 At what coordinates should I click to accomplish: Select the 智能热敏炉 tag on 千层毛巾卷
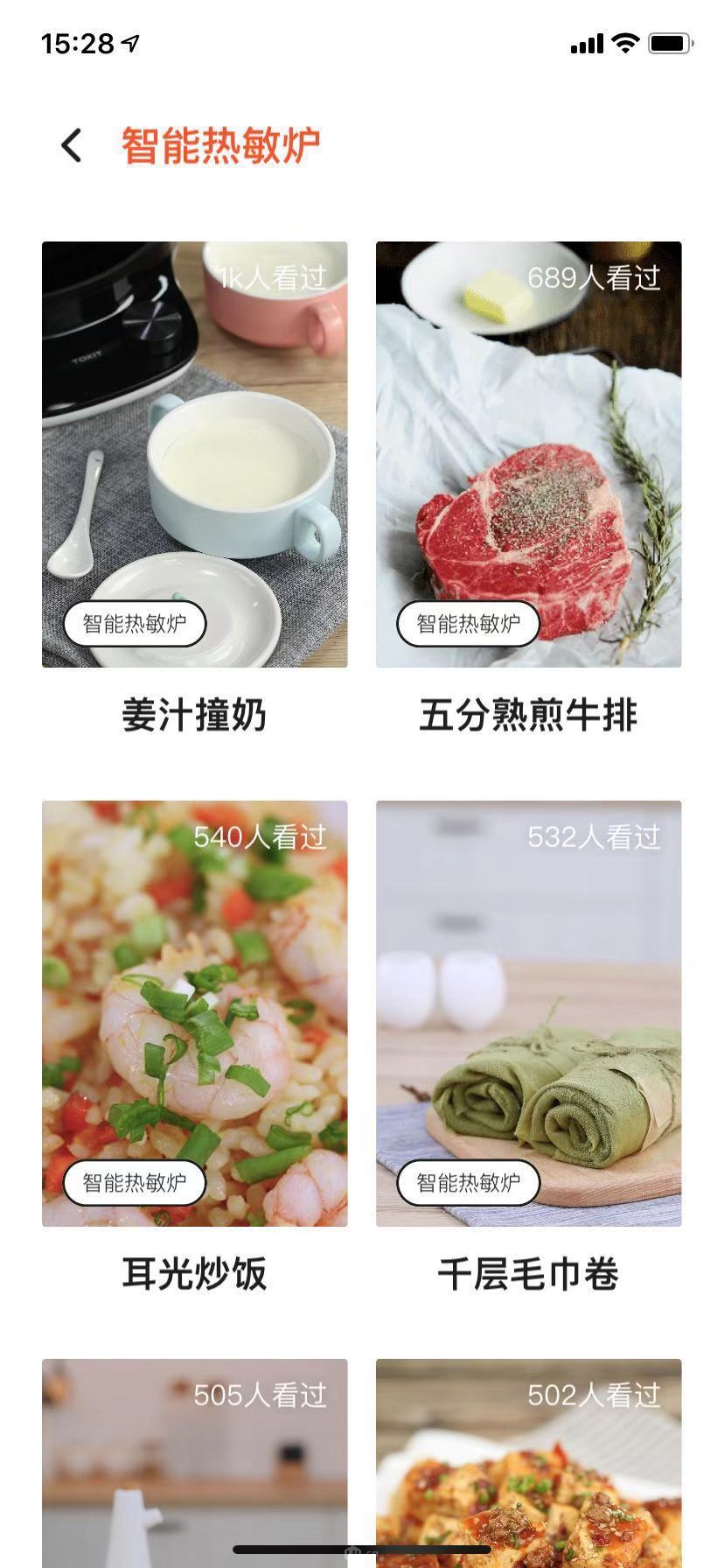469,1183
